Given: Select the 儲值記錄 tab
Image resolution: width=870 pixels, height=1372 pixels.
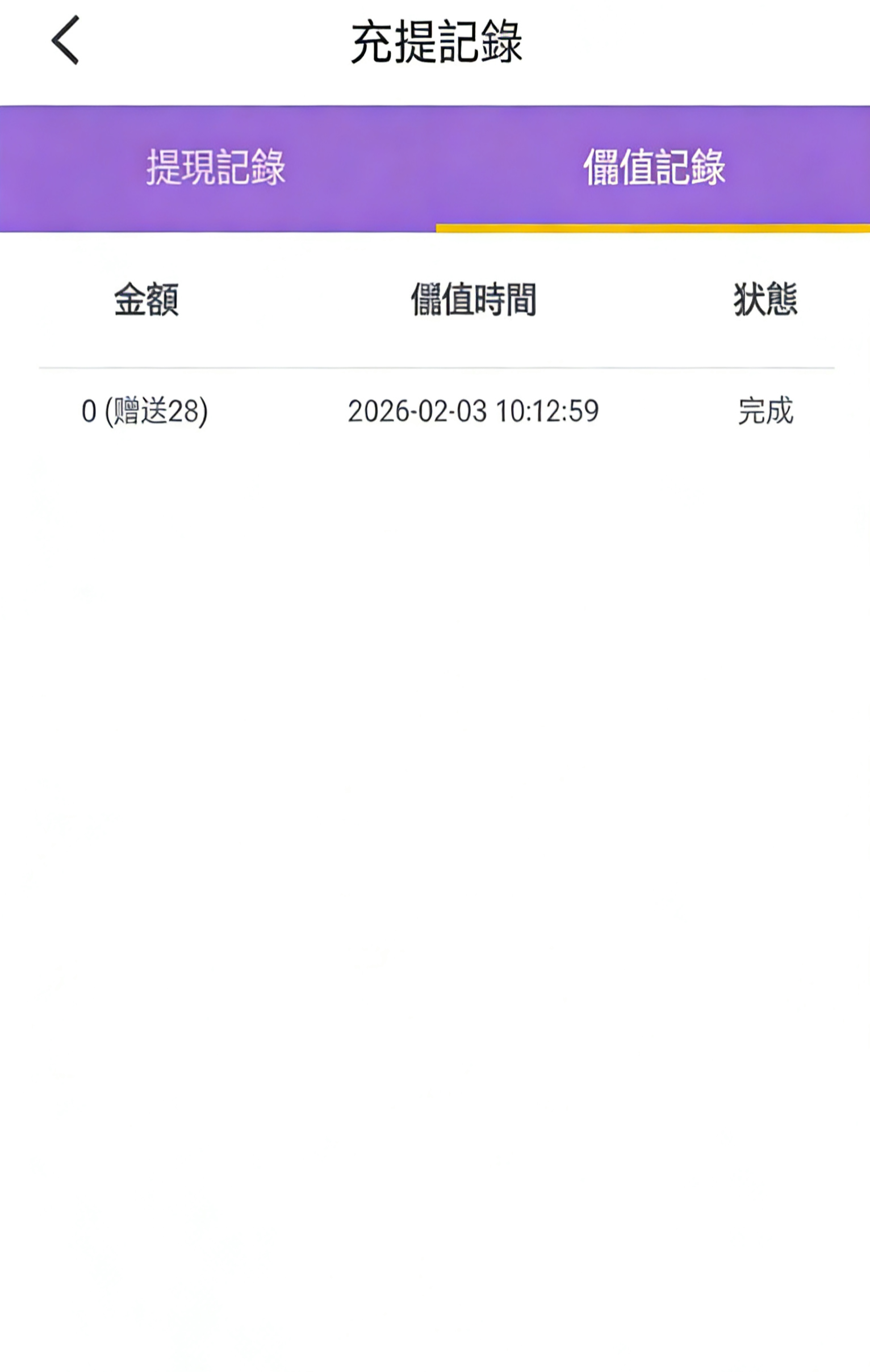Looking at the screenshot, I should [654, 168].
